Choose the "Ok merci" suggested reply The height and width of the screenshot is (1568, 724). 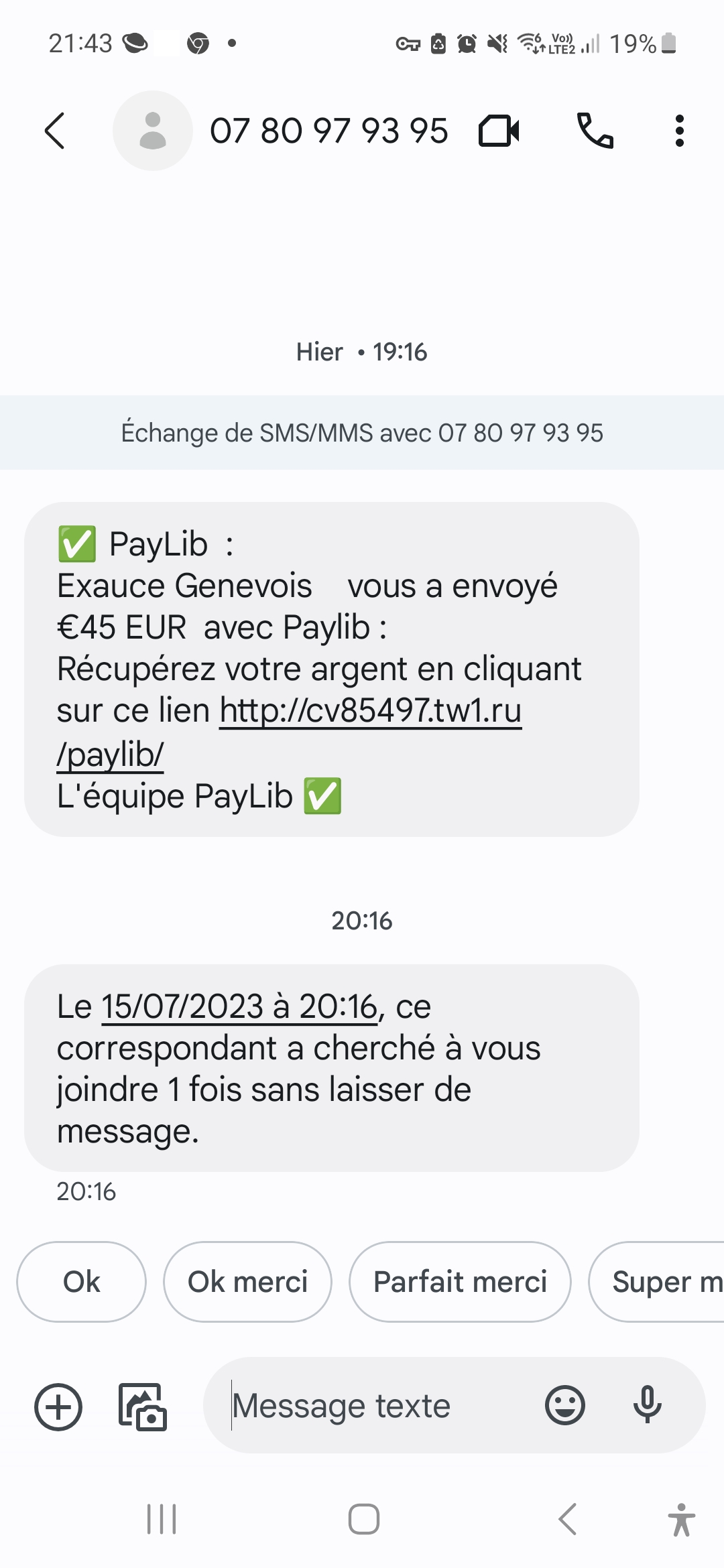click(x=247, y=1282)
